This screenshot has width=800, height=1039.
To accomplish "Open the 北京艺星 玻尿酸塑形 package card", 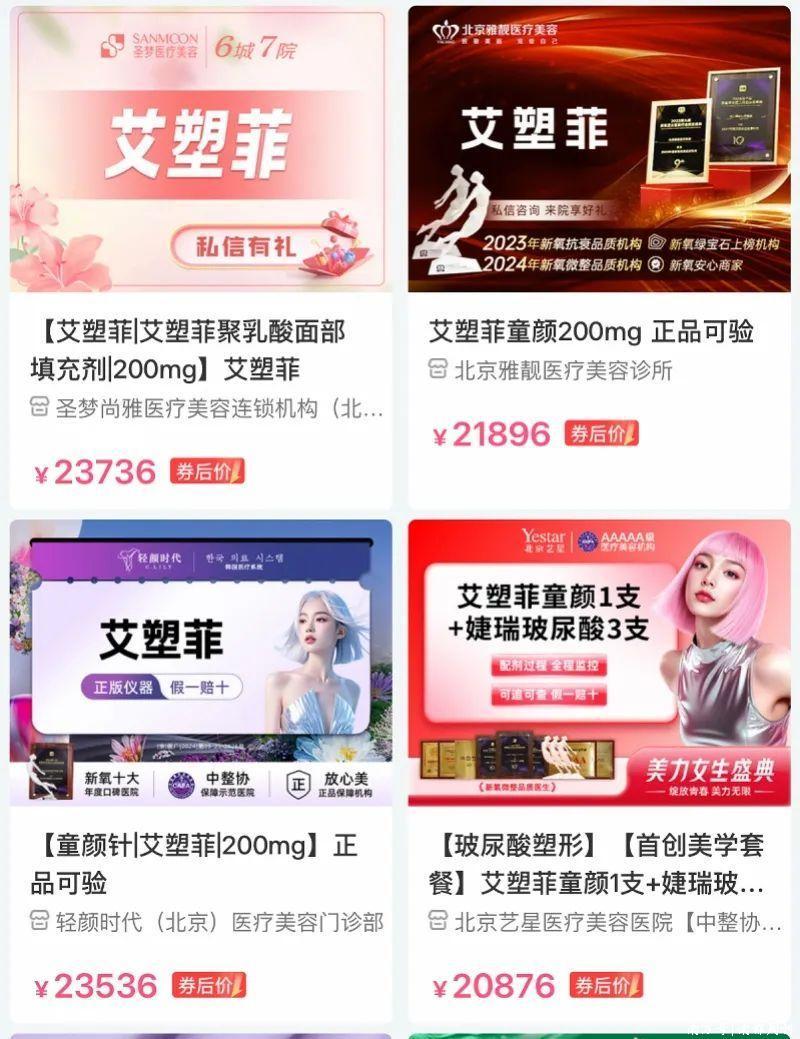I will 597,864.
